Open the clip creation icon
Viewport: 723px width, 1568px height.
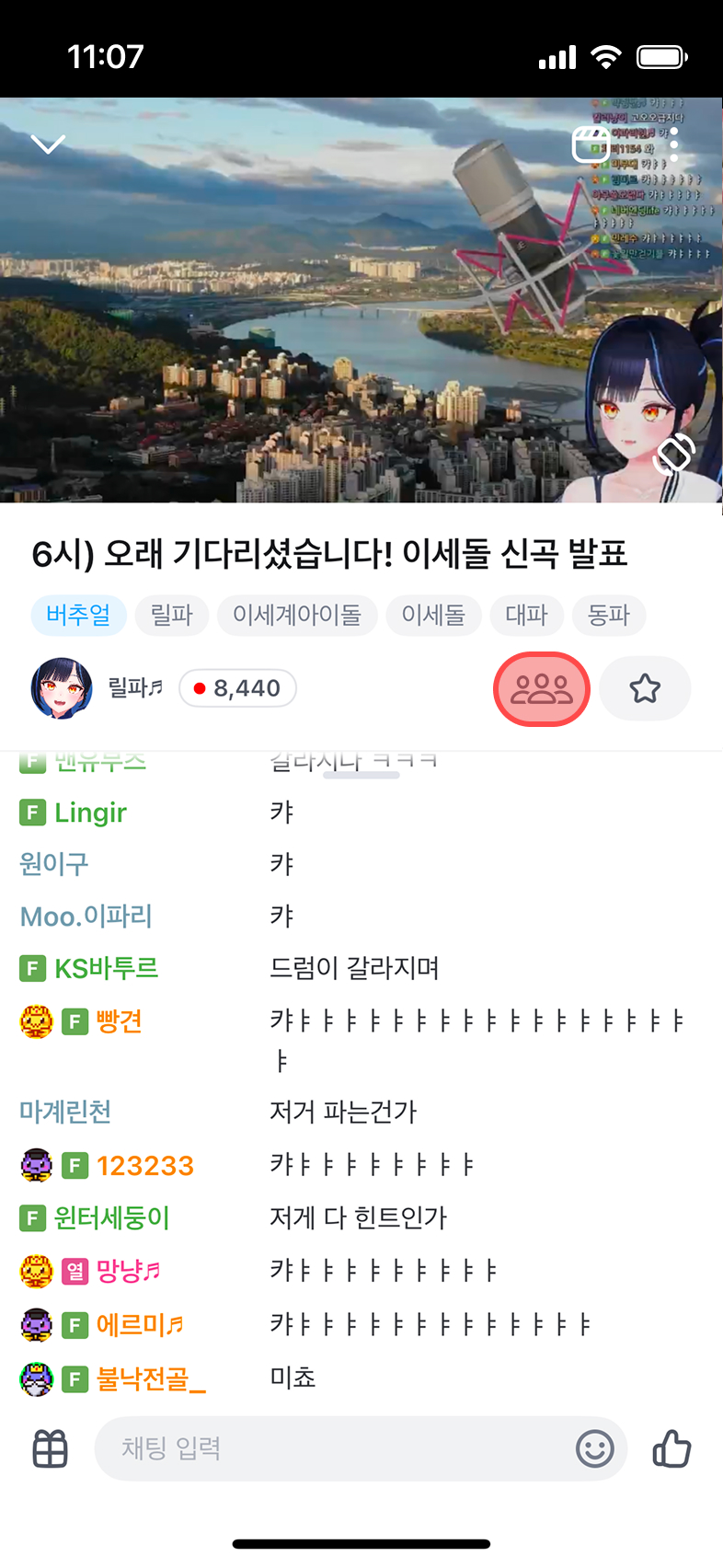pyautogui.click(x=591, y=144)
